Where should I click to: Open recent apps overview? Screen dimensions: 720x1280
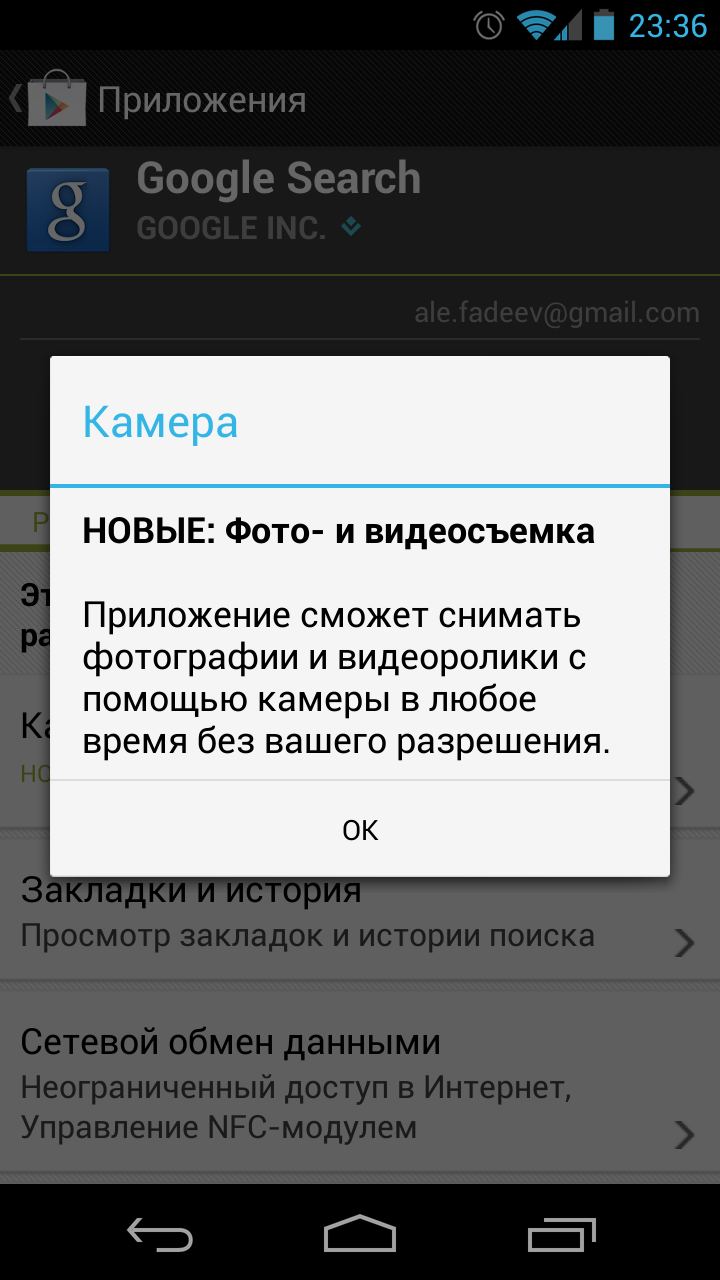pyautogui.click(x=561, y=1233)
